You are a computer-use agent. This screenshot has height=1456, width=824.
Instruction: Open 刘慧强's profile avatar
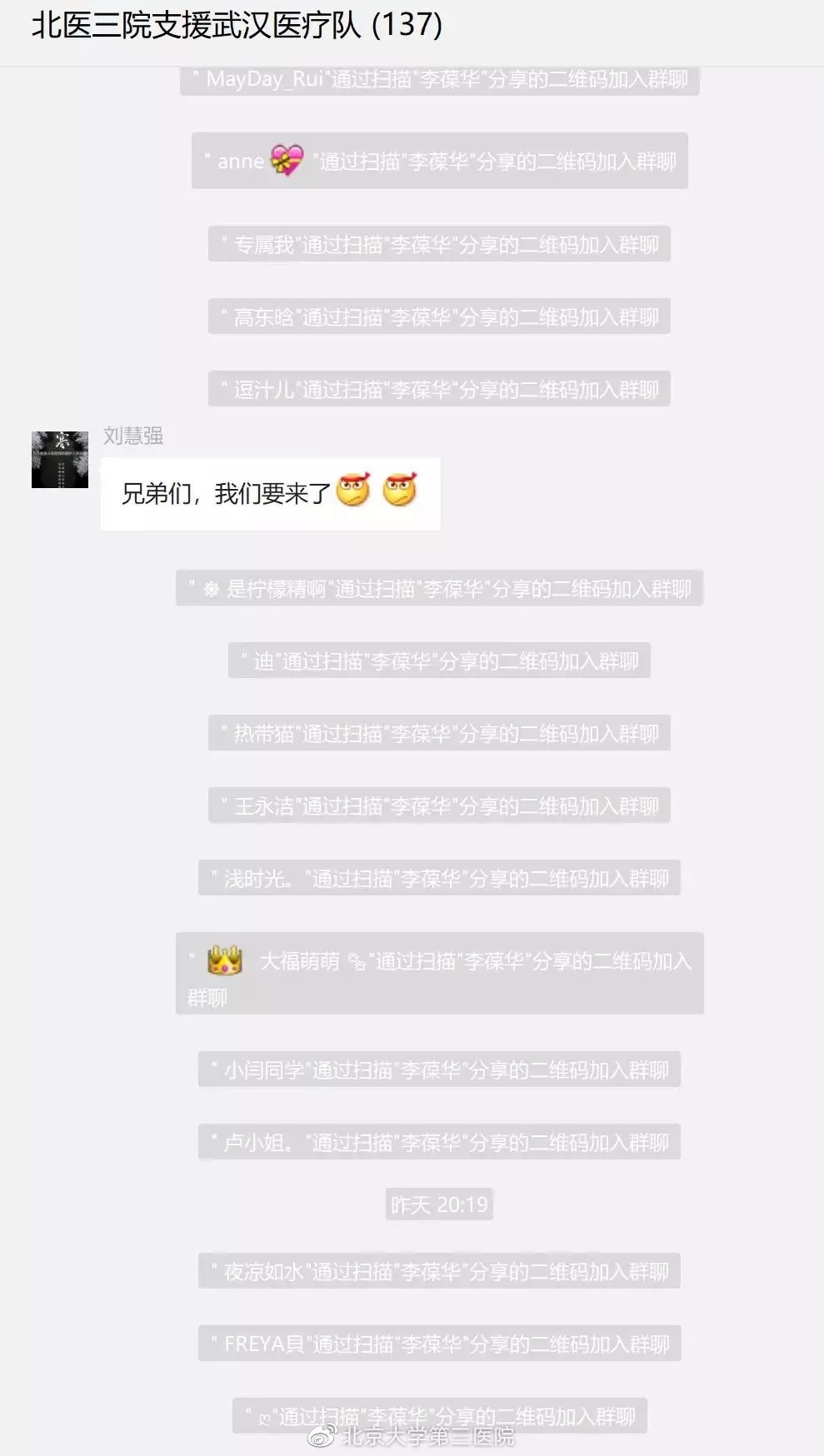pyautogui.click(x=60, y=460)
